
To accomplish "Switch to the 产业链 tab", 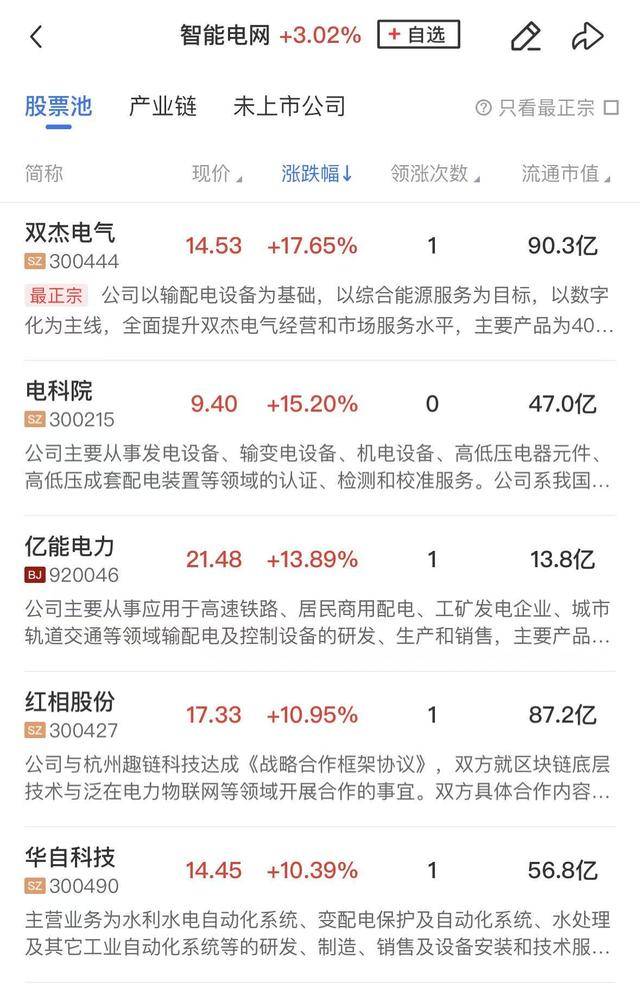I will point(163,107).
